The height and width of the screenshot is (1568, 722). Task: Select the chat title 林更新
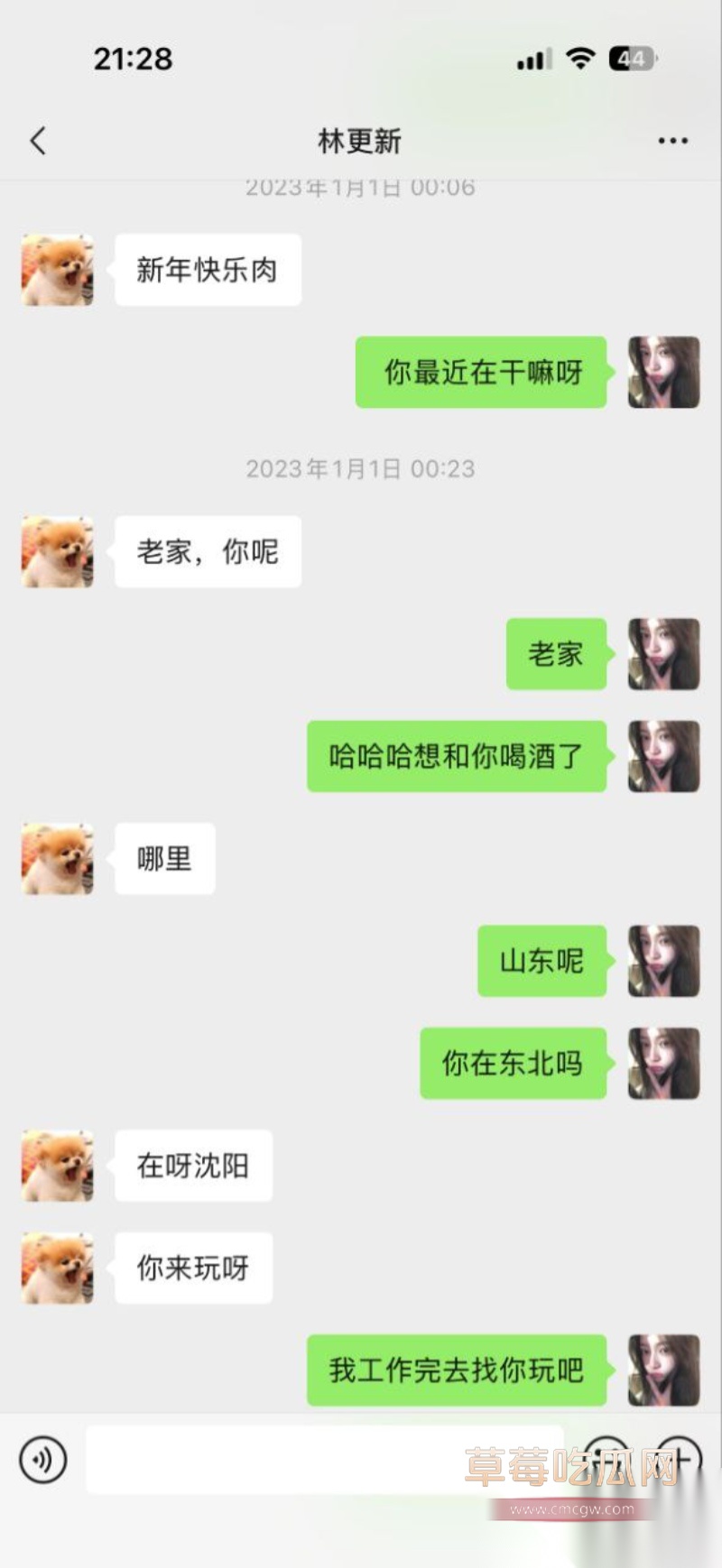click(361, 141)
